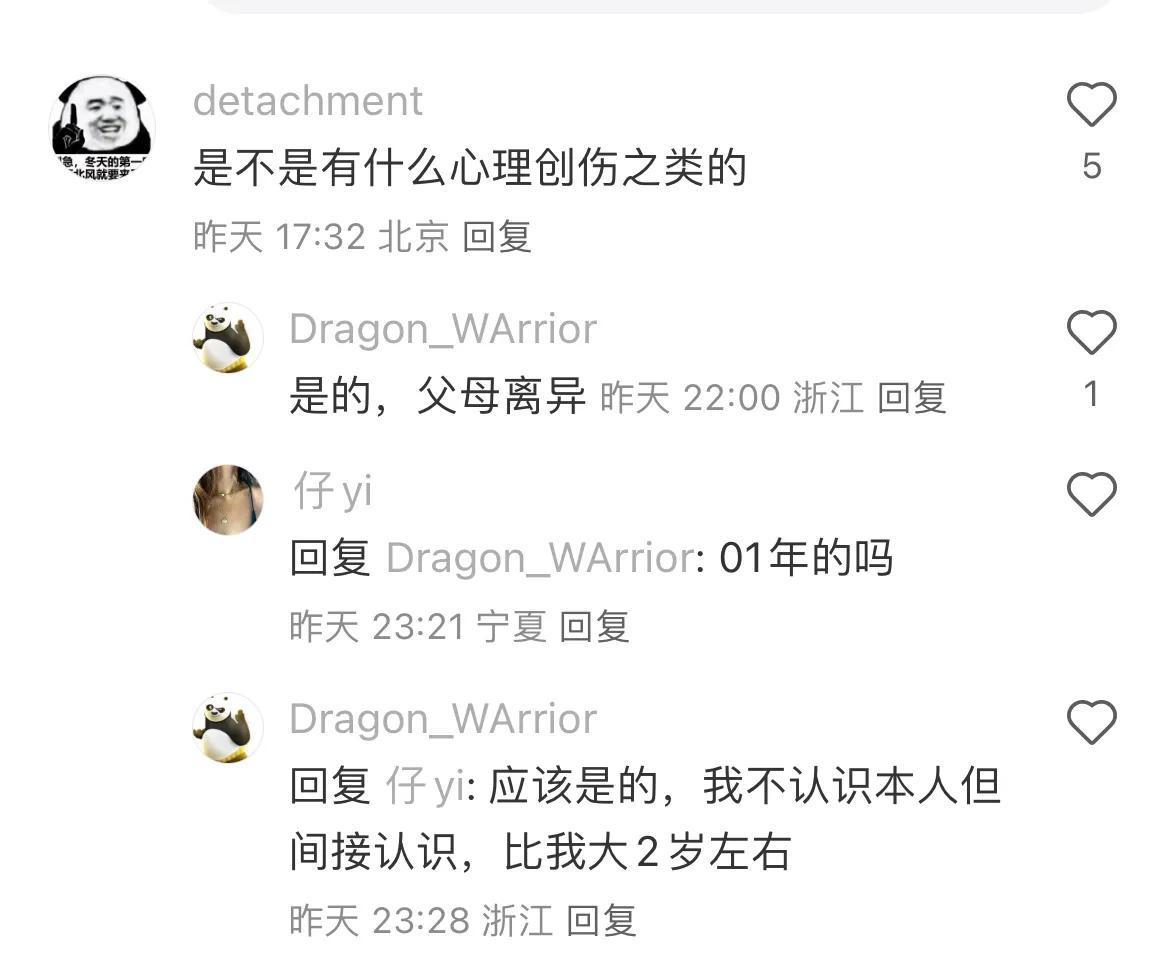Open detachment's profile avatar

(102, 127)
